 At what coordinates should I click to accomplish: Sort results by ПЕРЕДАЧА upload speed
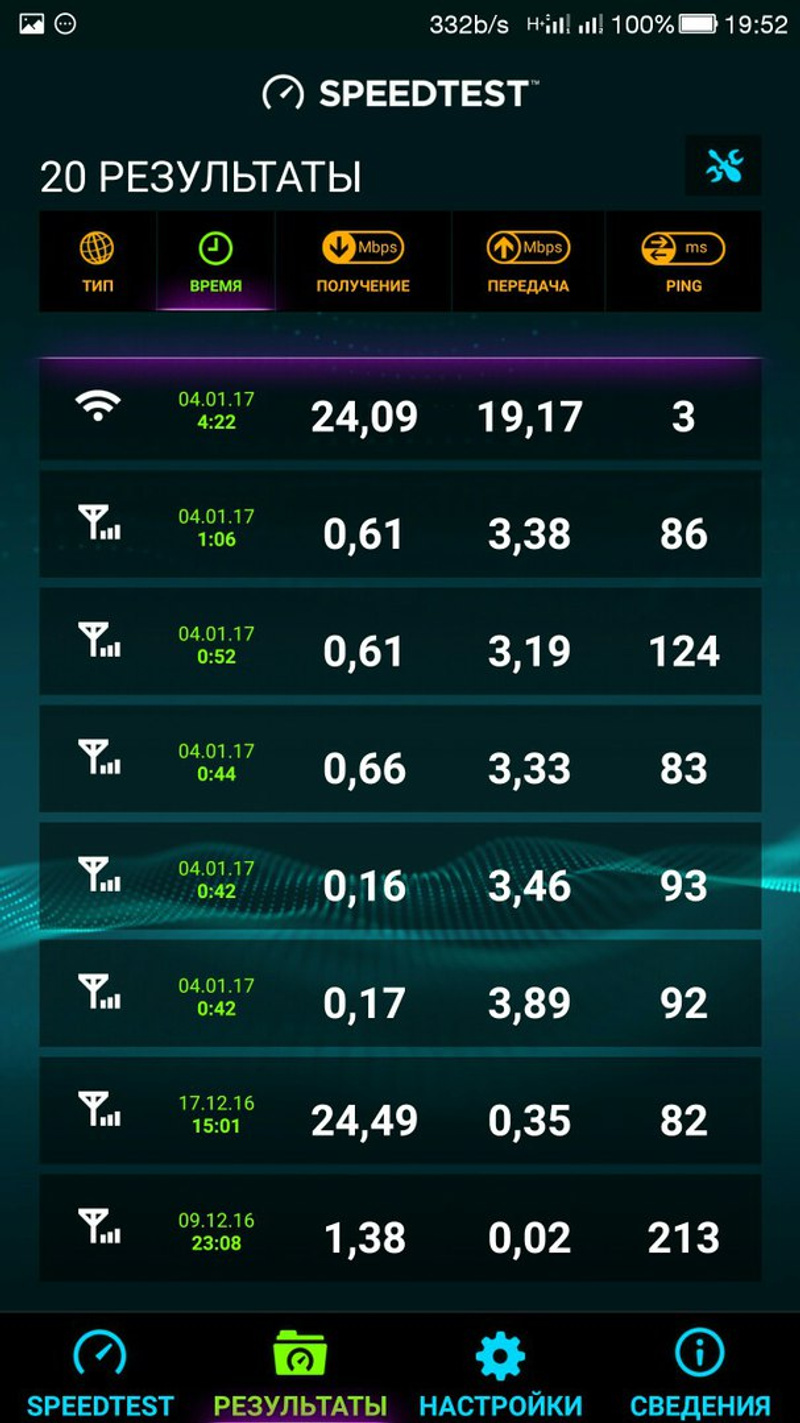tap(528, 261)
